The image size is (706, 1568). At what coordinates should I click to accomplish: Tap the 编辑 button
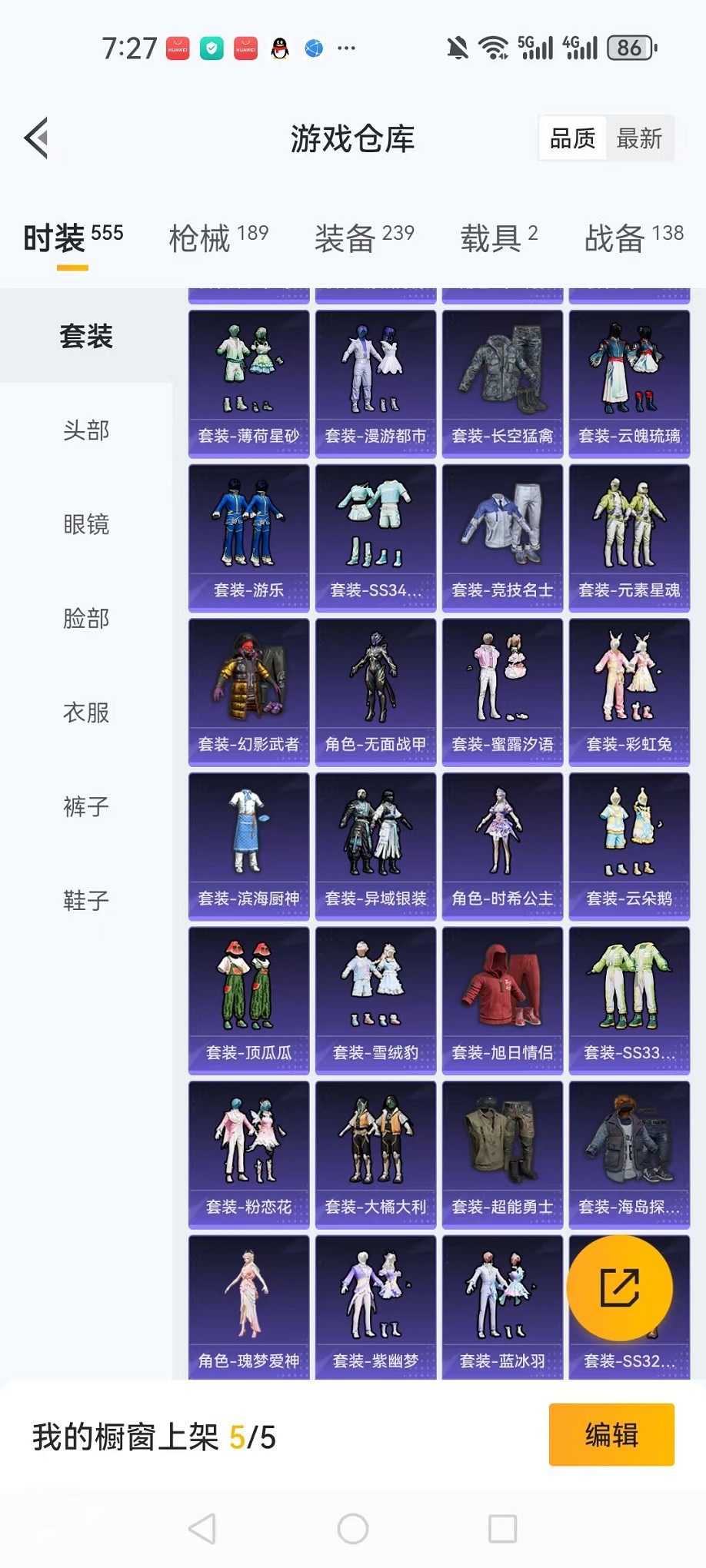[x=611, y=1434]
